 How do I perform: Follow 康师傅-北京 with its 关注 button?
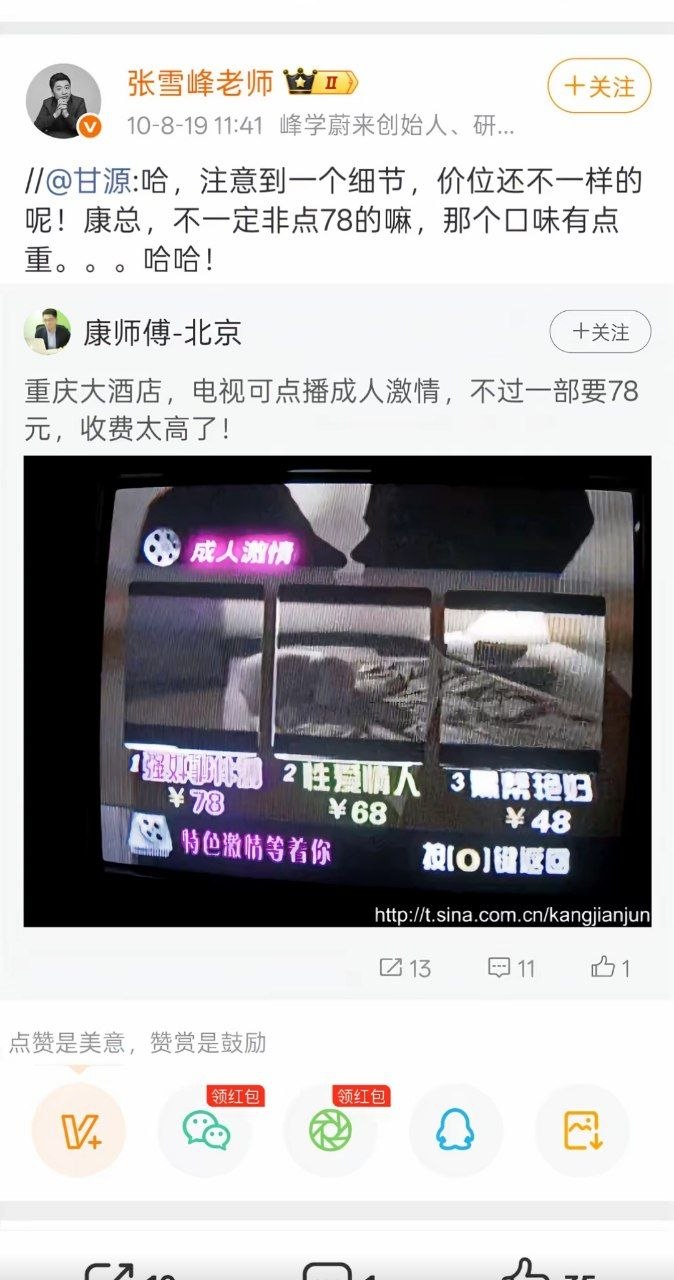tap(600, 332)
